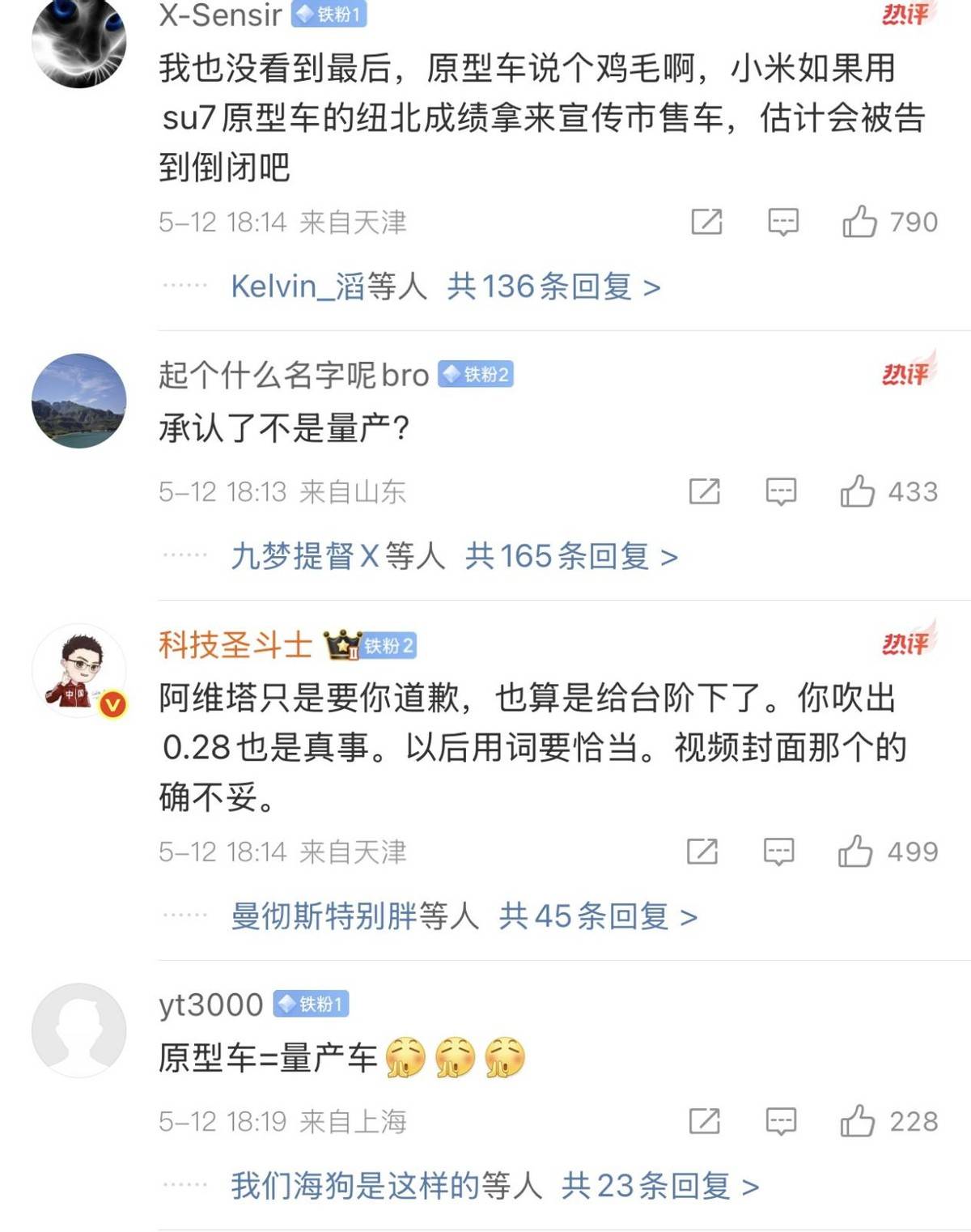Open 起个什么名字呢bro's avatar
Screen dimensions: 971x1232
[78, 401]
